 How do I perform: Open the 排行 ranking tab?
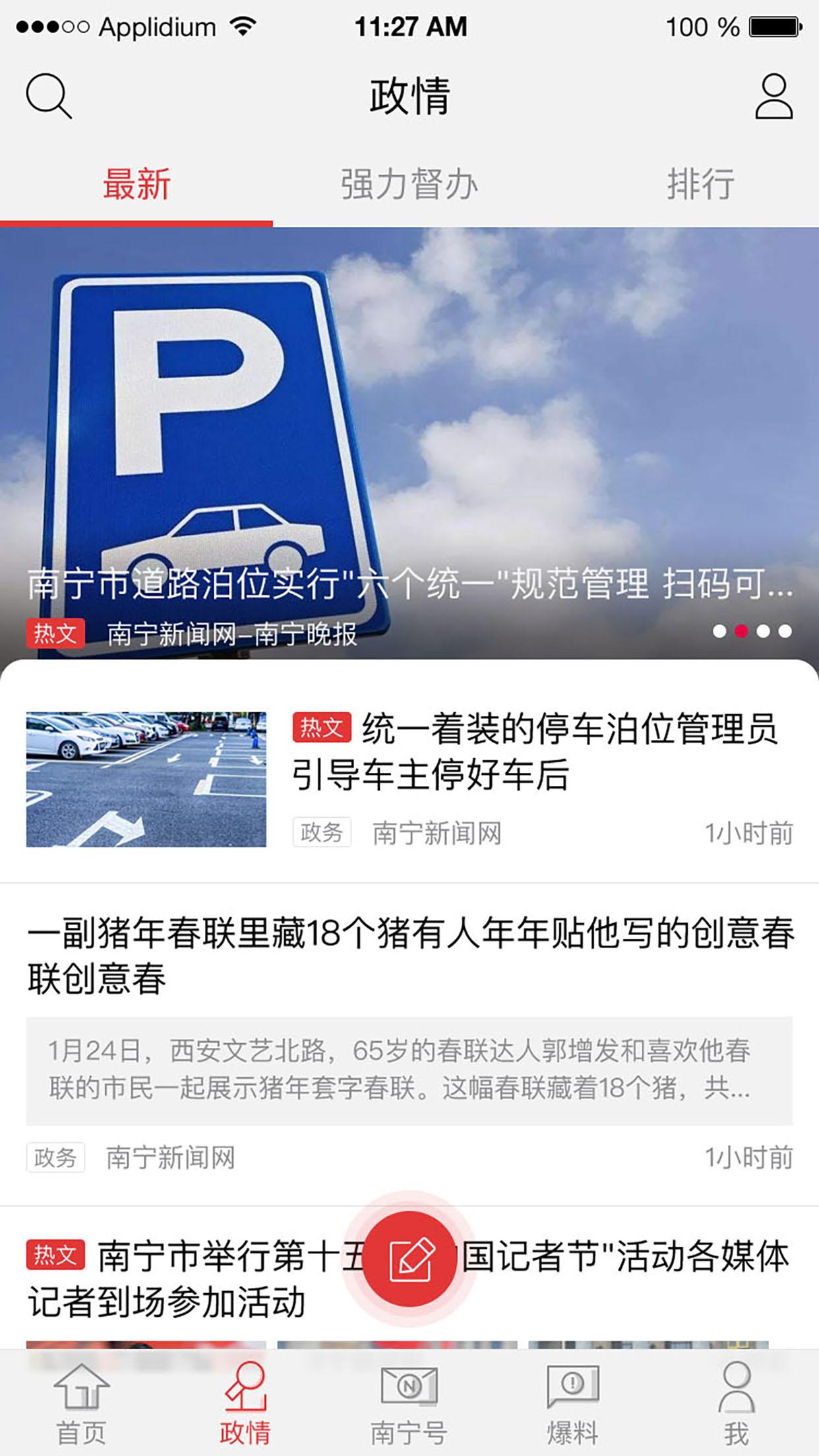[x=700, y=185]
